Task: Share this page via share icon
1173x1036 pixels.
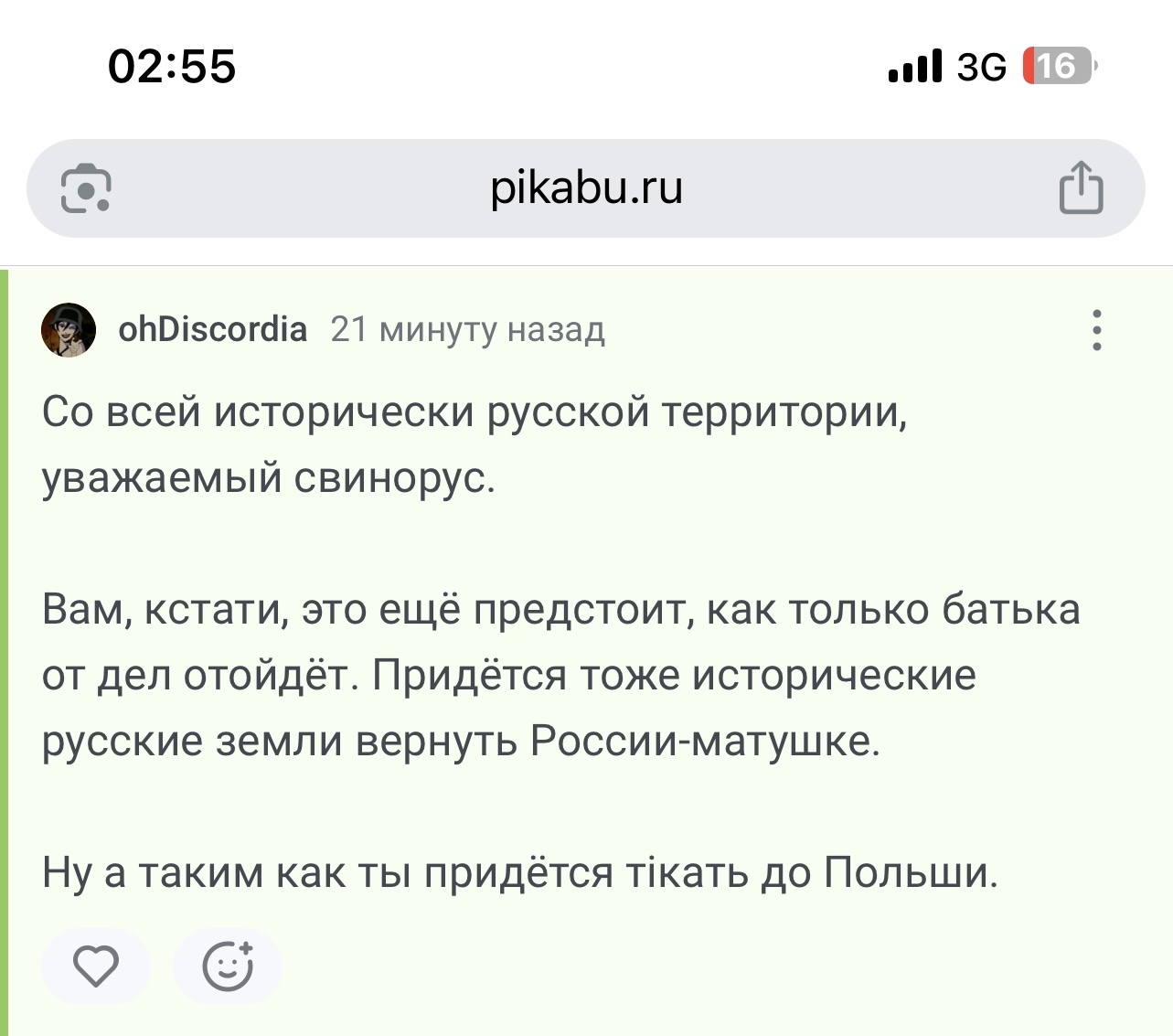Action: coord(1081,188)
